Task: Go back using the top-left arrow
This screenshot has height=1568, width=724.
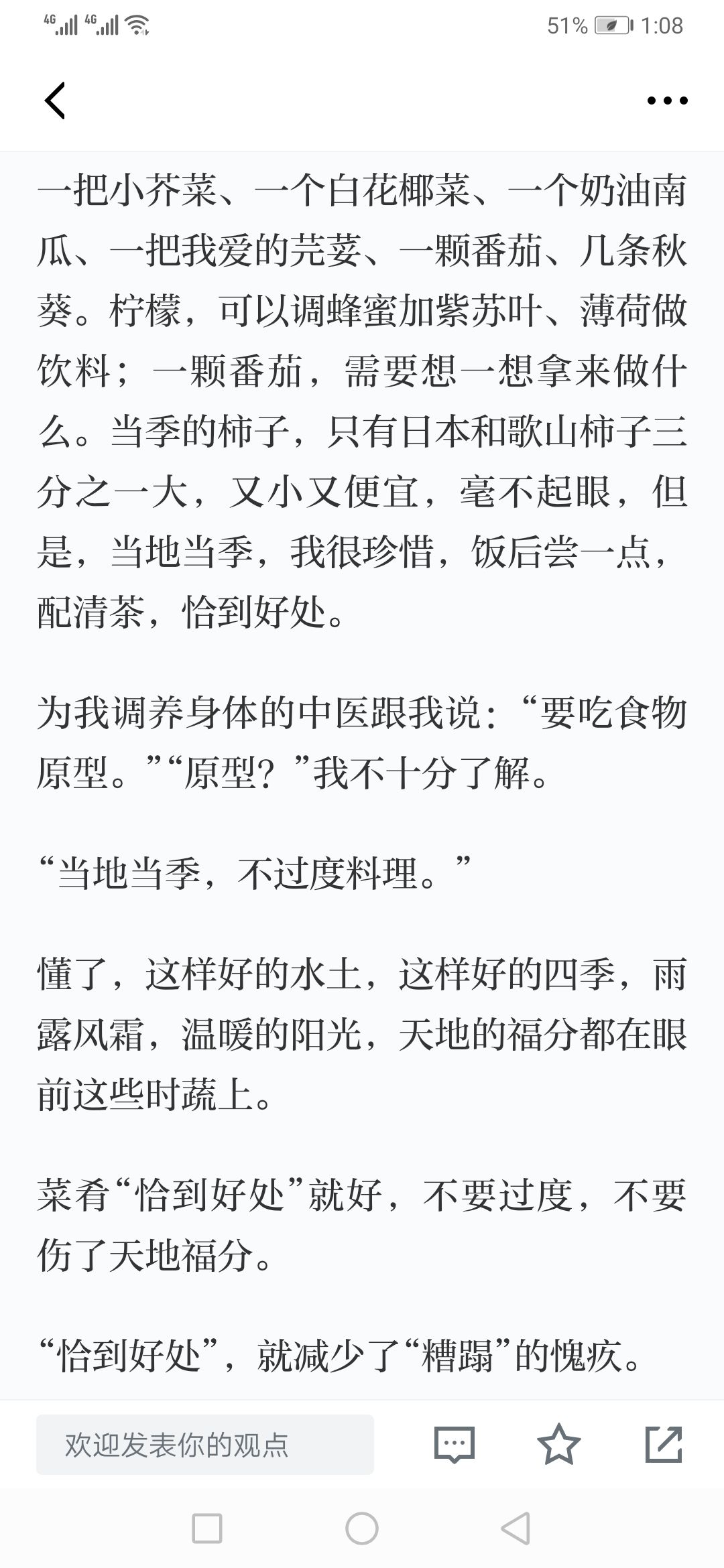Action: [55, 101]
